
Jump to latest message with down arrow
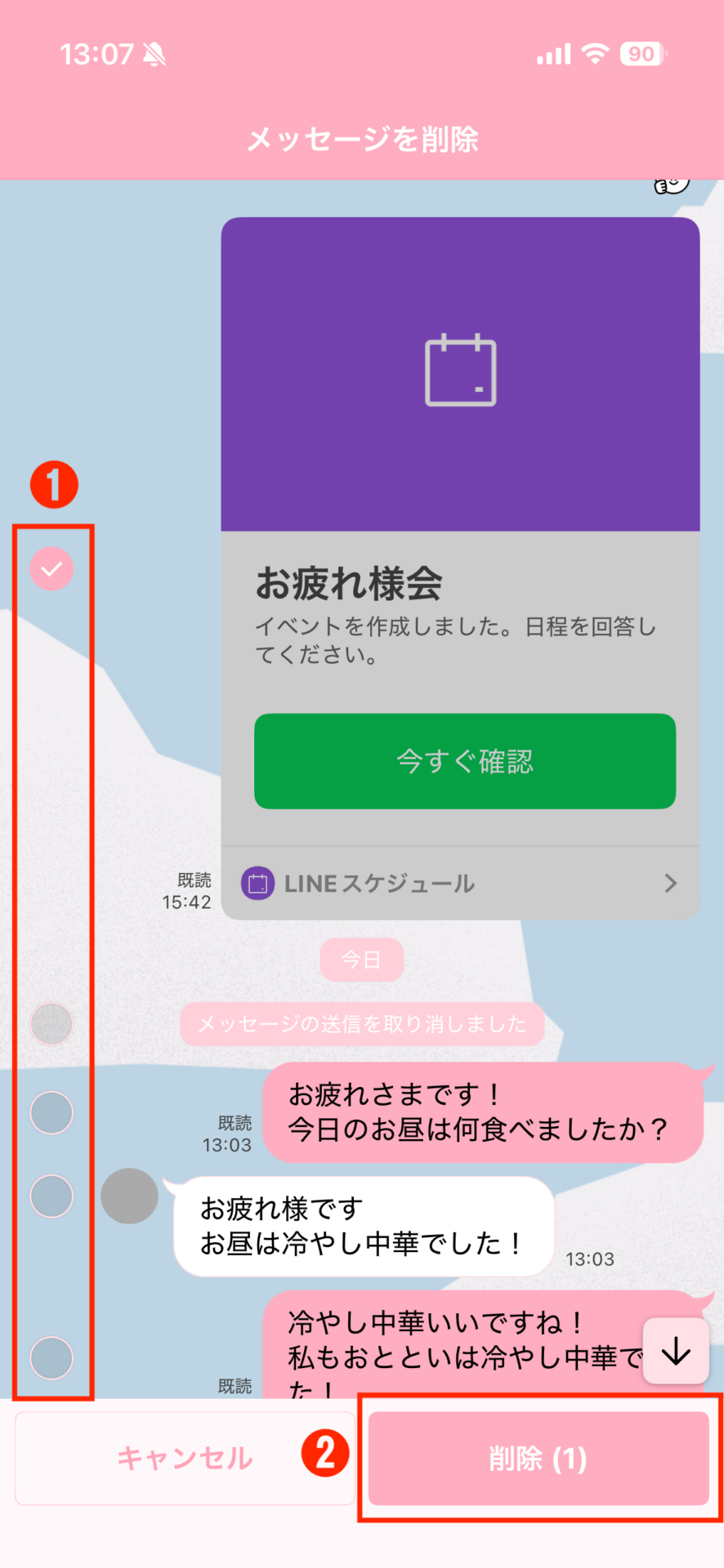676,1352
